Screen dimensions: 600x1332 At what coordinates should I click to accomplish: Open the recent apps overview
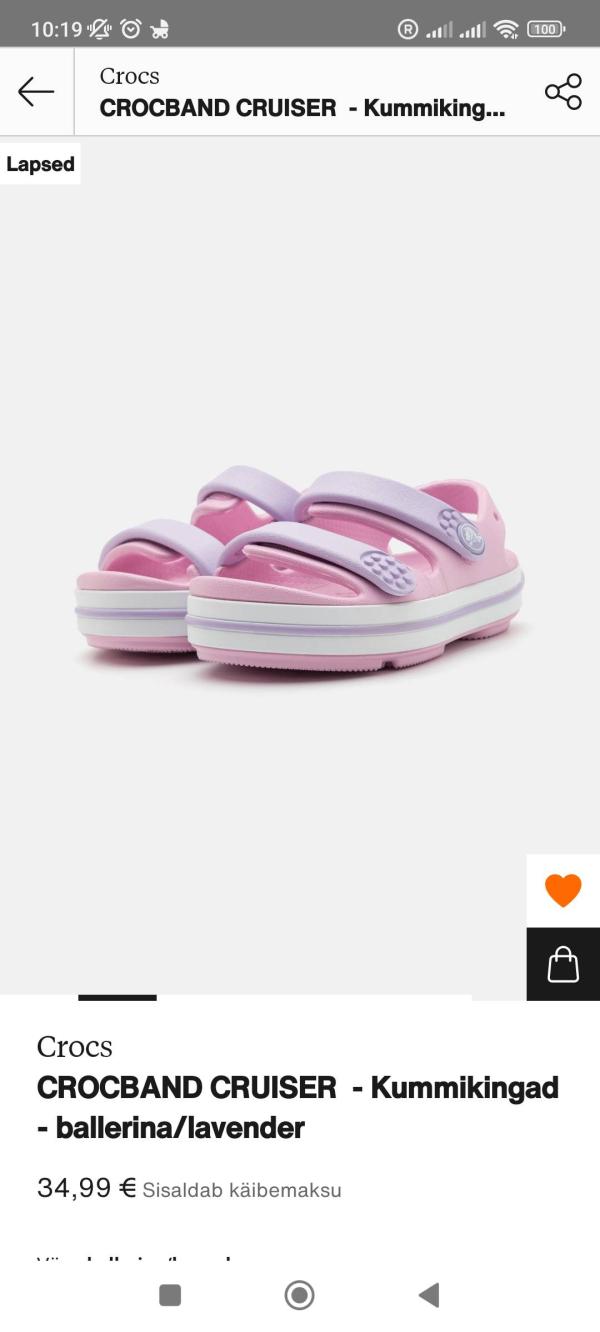click(x=170, y=1295)
